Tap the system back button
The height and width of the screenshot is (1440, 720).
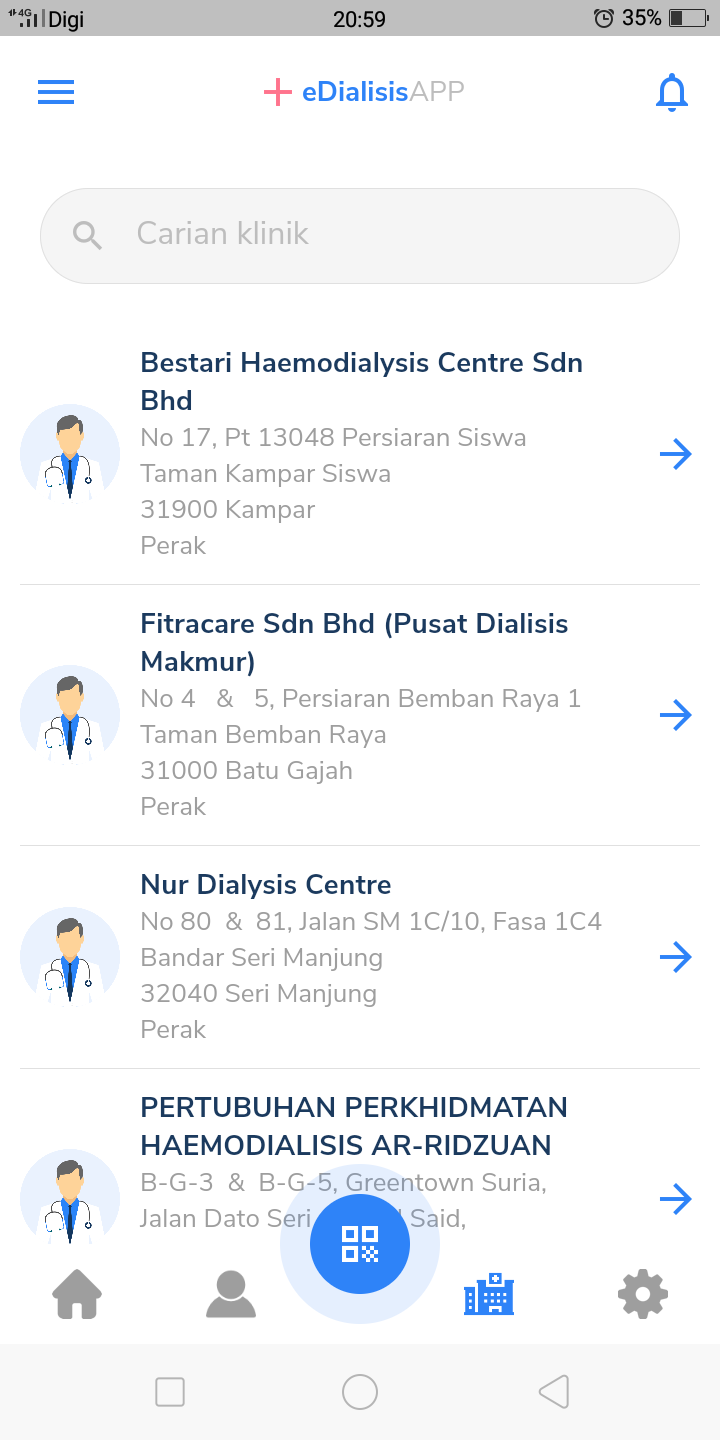pyautogui.click(x=553, y=1391)
